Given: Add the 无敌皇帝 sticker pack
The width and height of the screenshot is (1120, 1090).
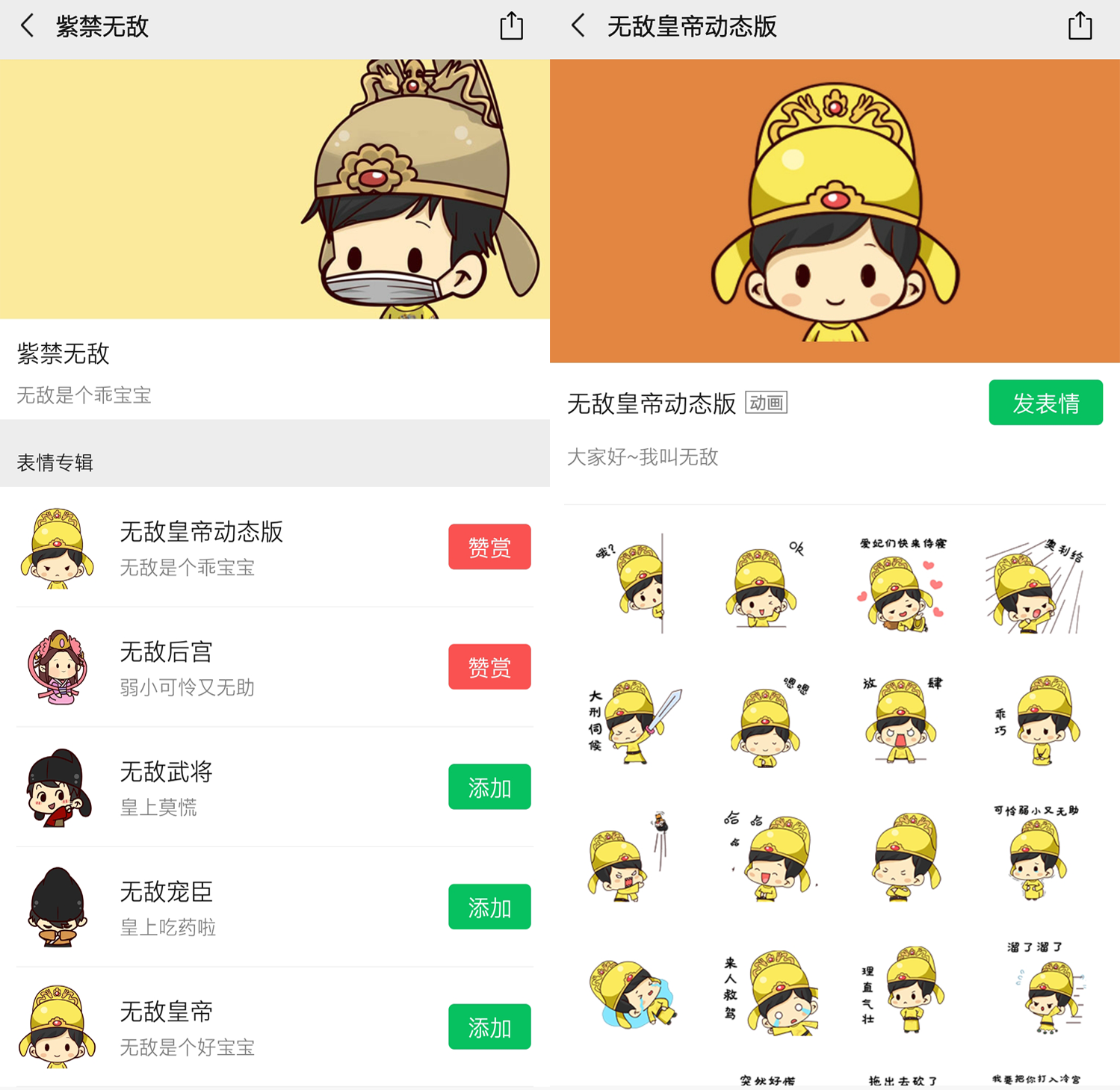Looking at the screenshot, I should [x=489, y=1026].
